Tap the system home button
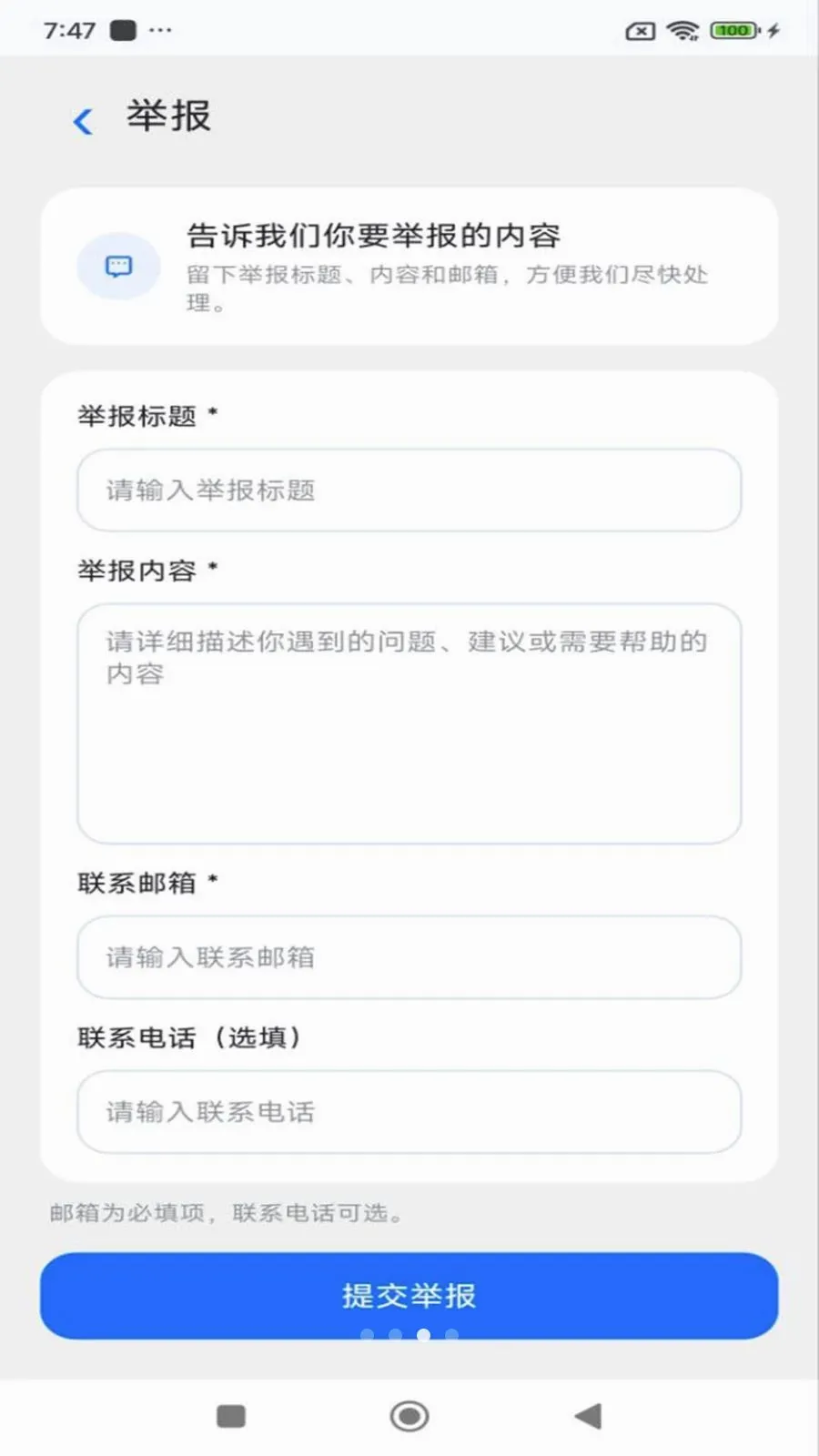 click(x=409, y=1416)
